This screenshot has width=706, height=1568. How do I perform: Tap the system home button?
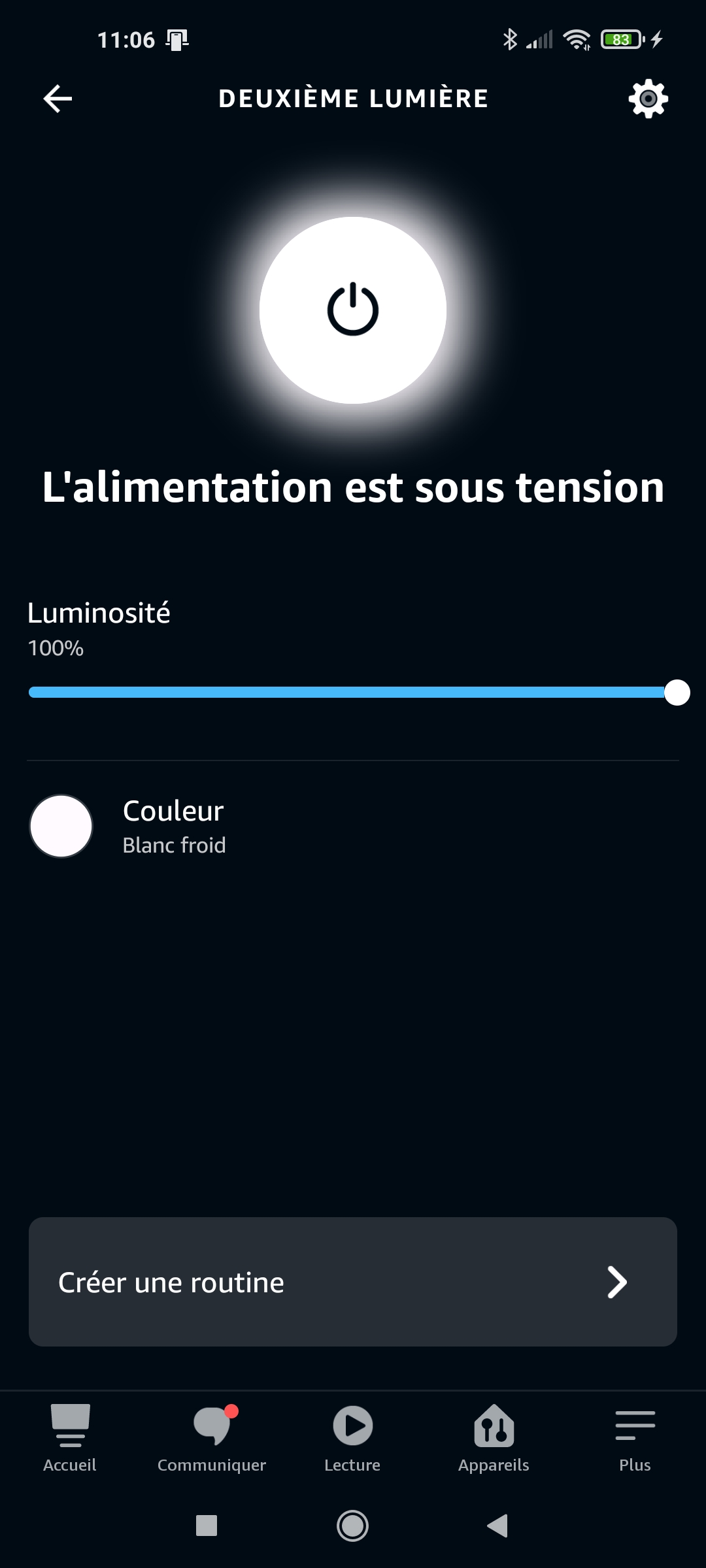pyautogui.click(x=352, y=1526)
